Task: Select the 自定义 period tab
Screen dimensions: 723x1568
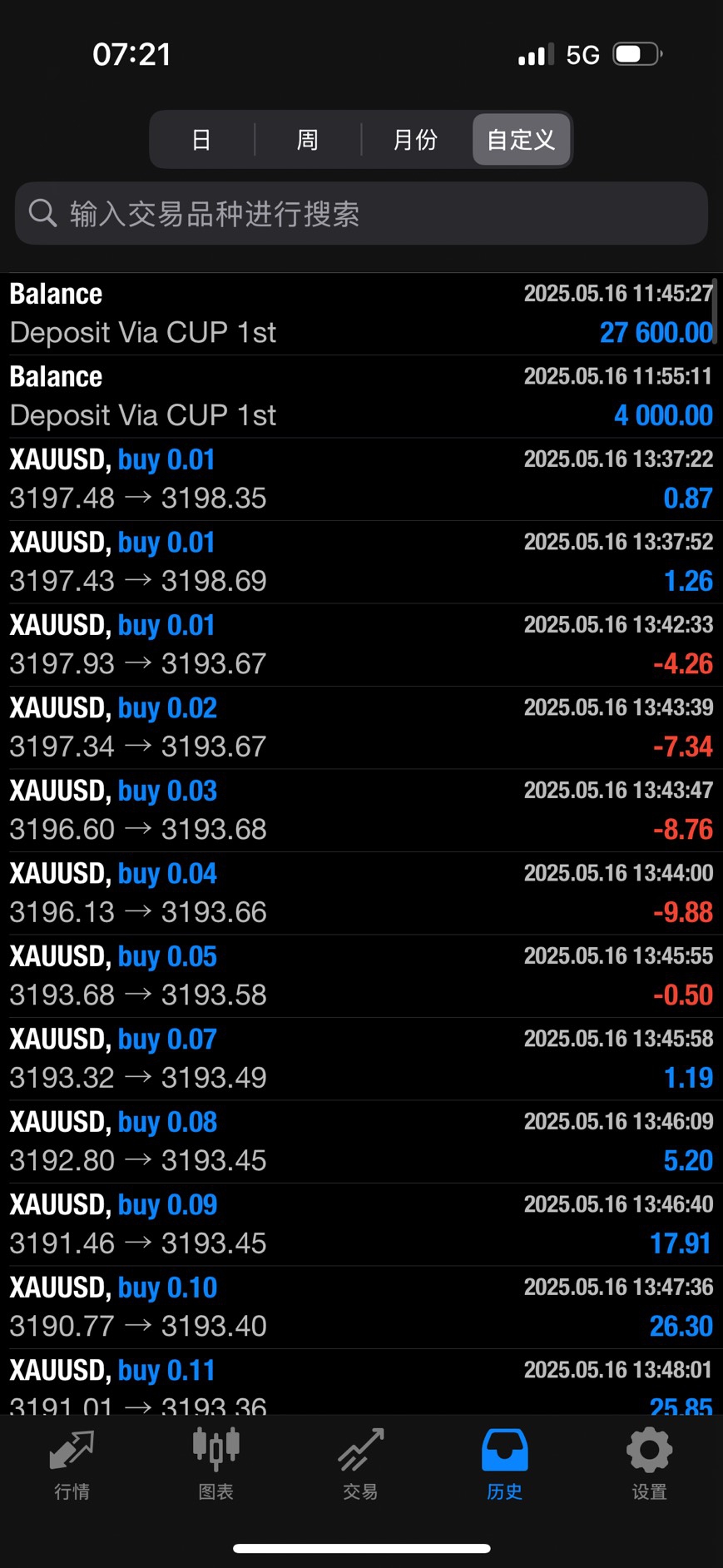Action: (x=521, y=140)
